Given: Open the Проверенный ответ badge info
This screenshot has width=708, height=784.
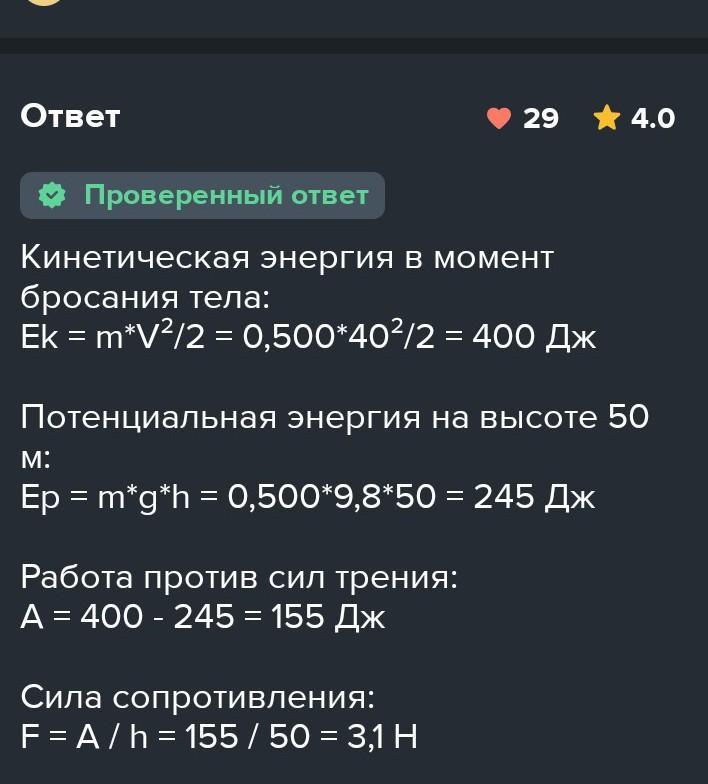Looking at the screenshot, I should 202,195.
